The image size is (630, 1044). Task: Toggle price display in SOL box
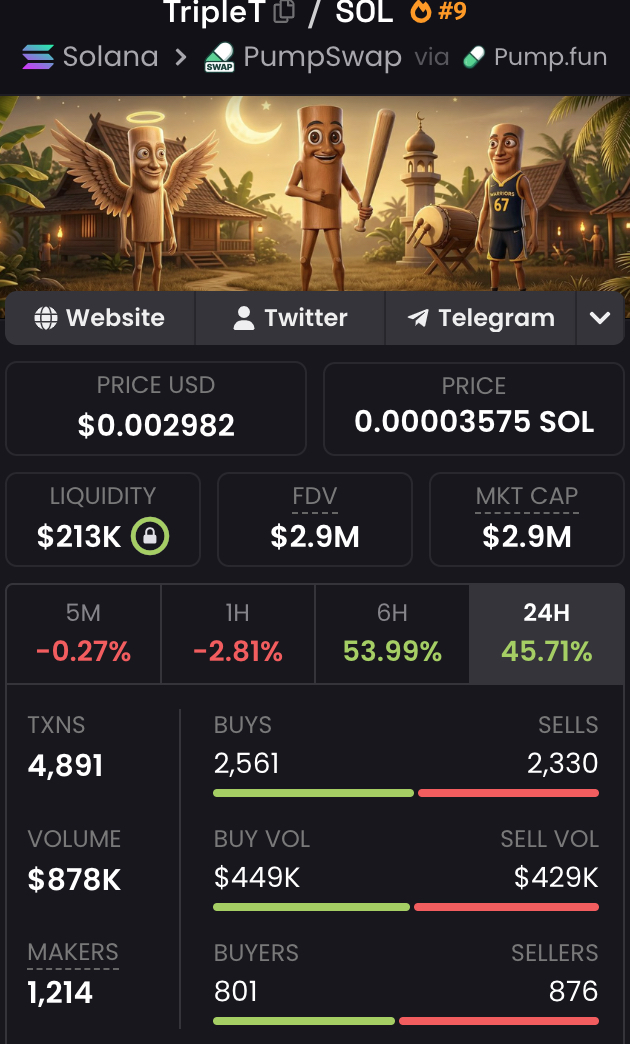tap(474, 409)
